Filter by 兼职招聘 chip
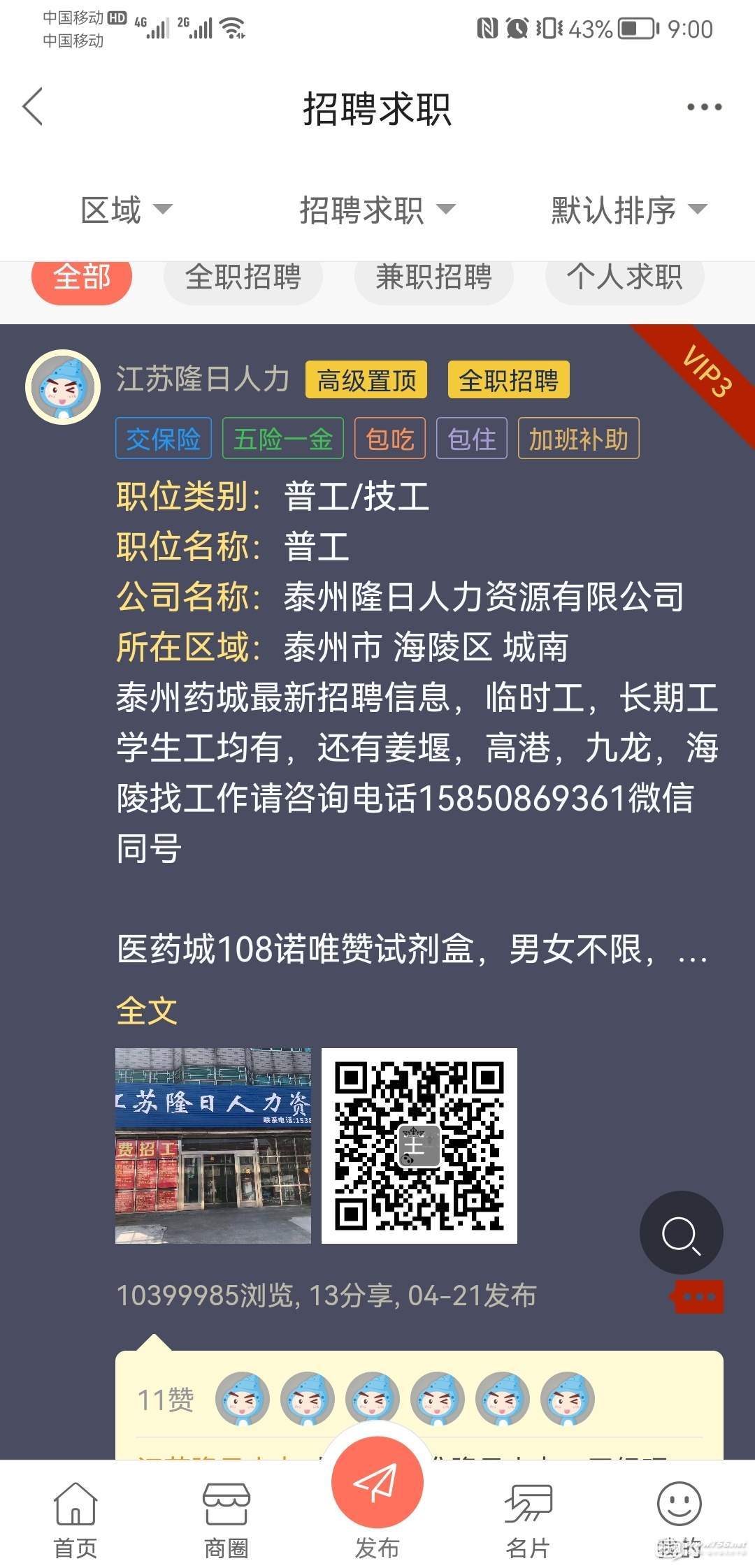The image size is (755, 1568). tap(433, 278)
